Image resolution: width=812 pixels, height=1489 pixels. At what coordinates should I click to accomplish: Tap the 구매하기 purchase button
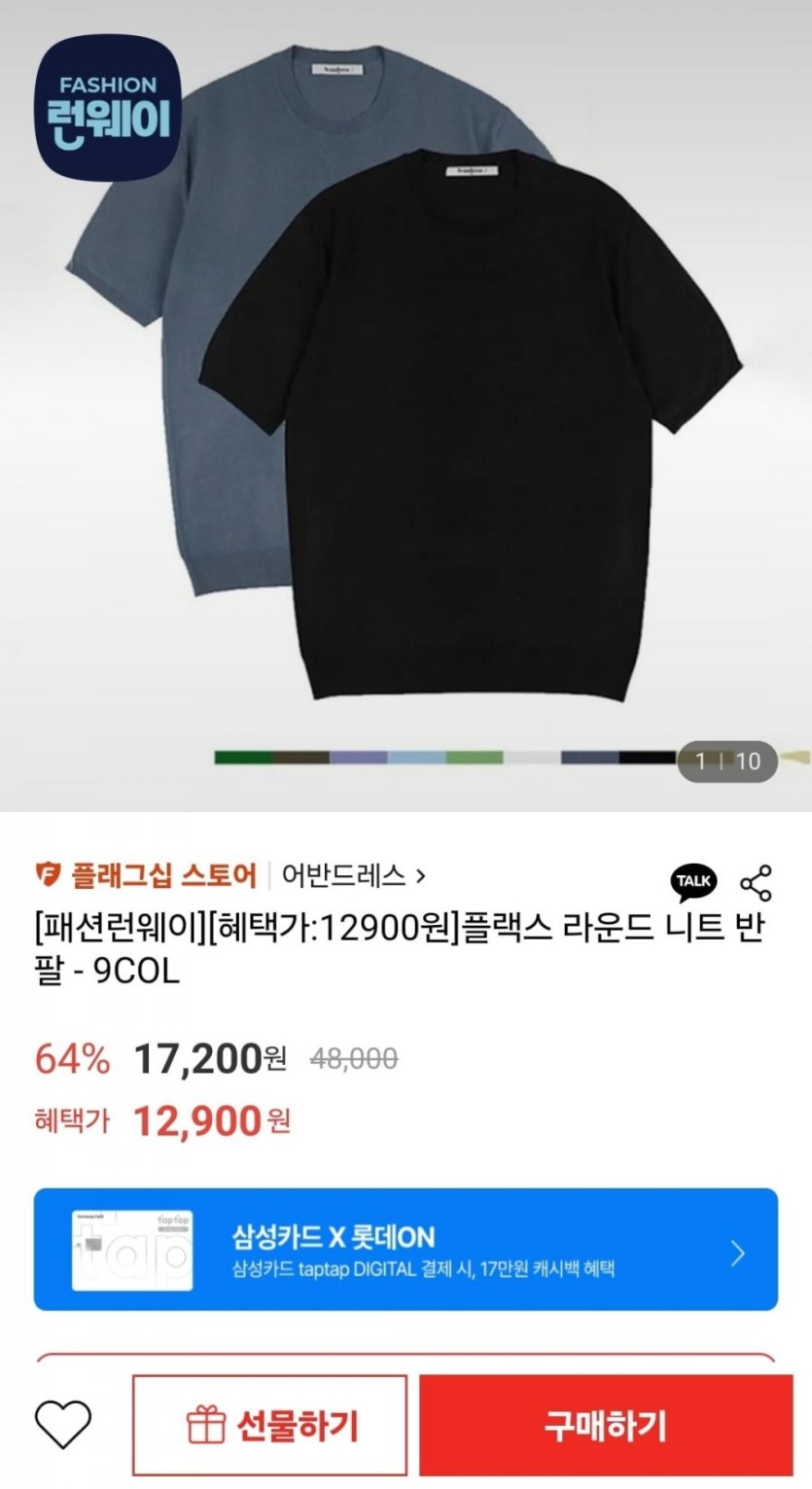tap(606, 1426)
